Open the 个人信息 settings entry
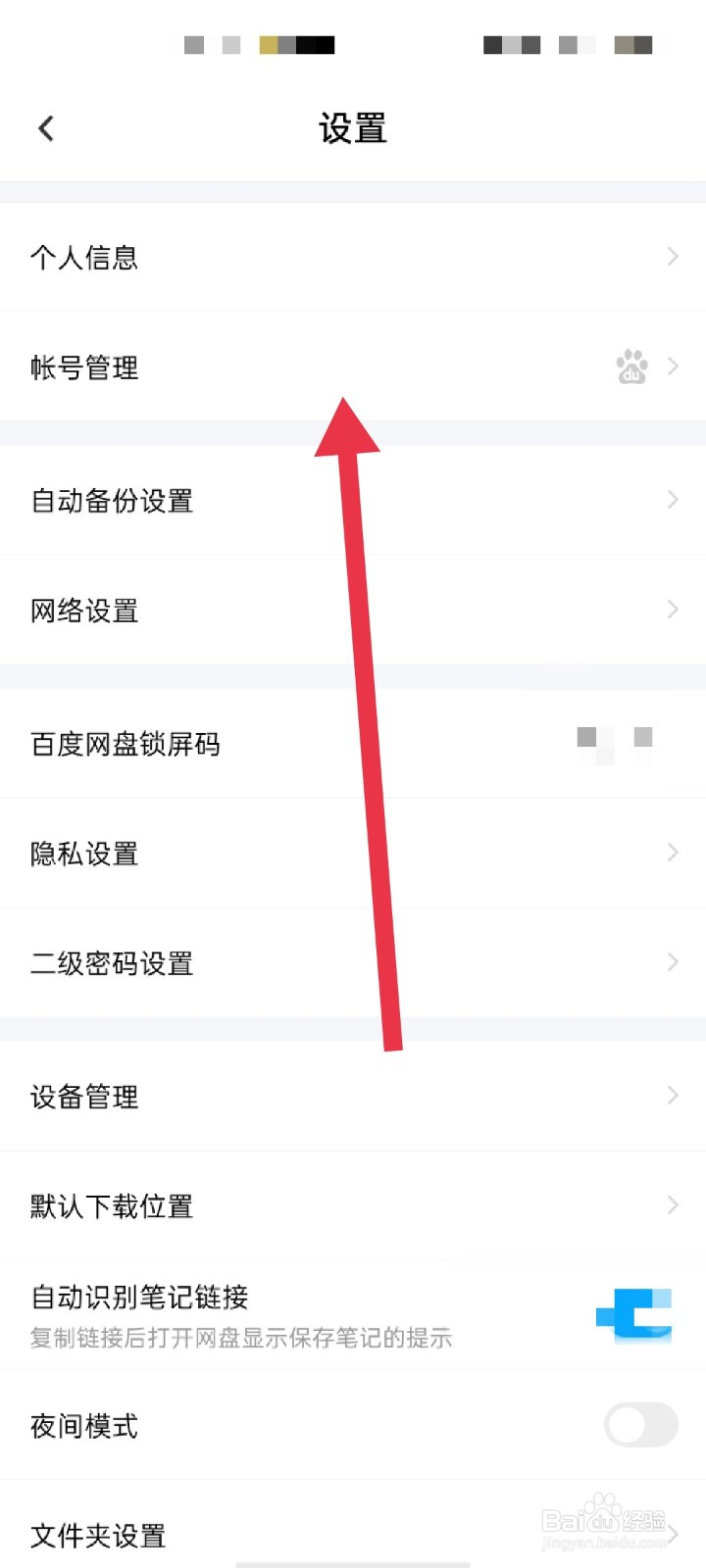This screenshot has width=706, height=1568. pos(84,257)
